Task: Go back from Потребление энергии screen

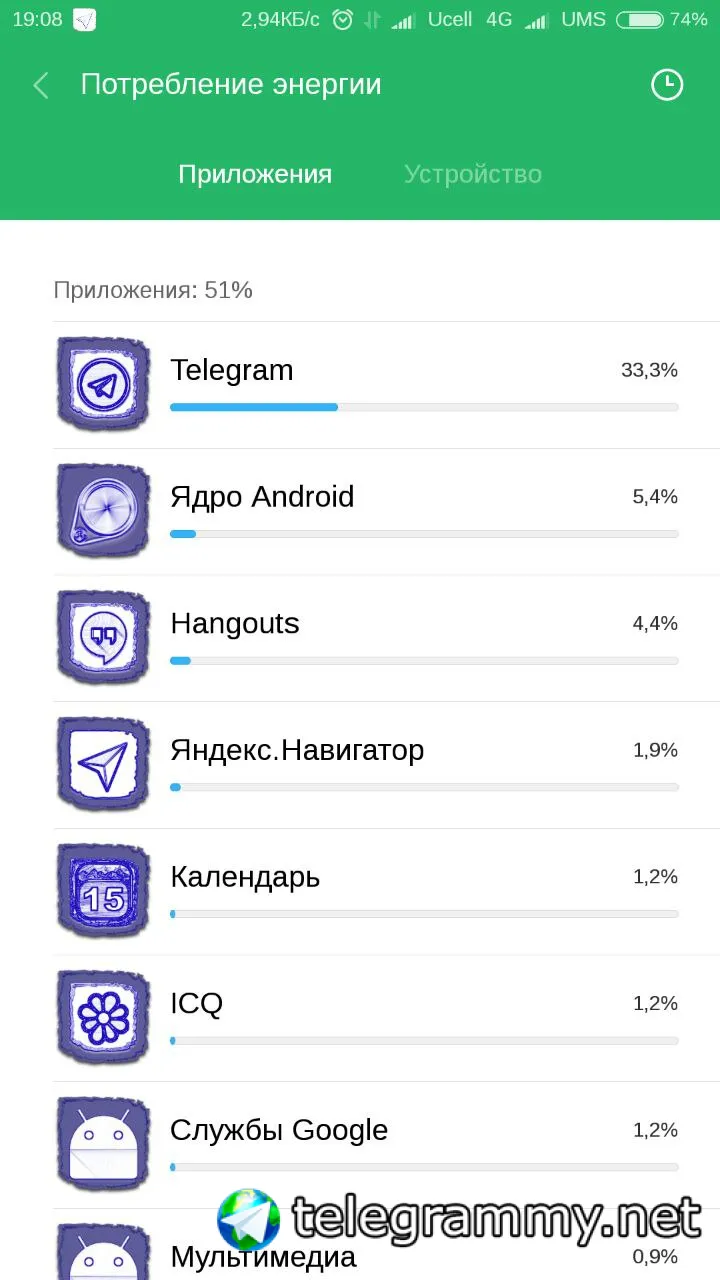Action: (x=41, y=86)
